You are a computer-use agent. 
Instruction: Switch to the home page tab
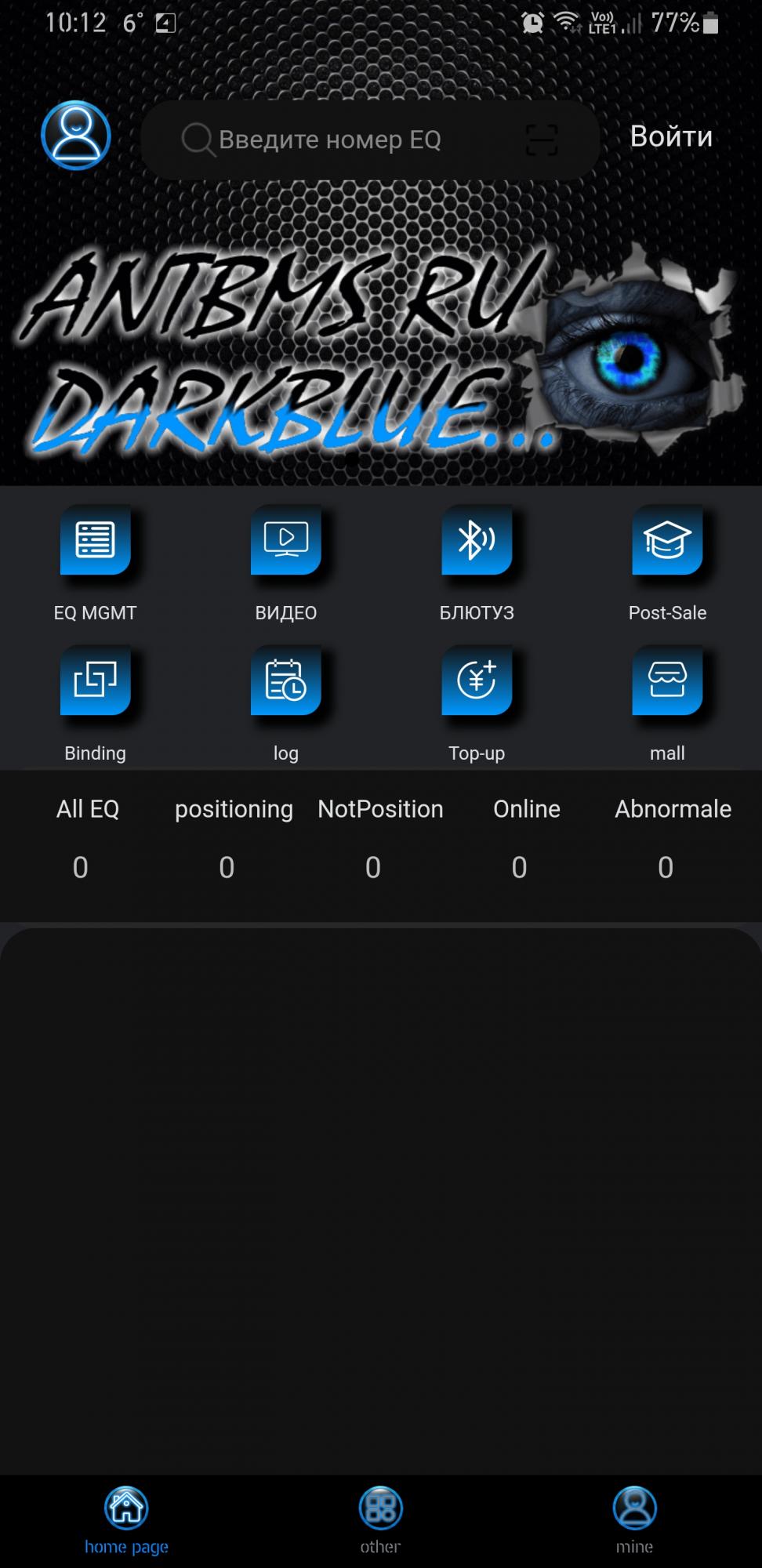126,1520
